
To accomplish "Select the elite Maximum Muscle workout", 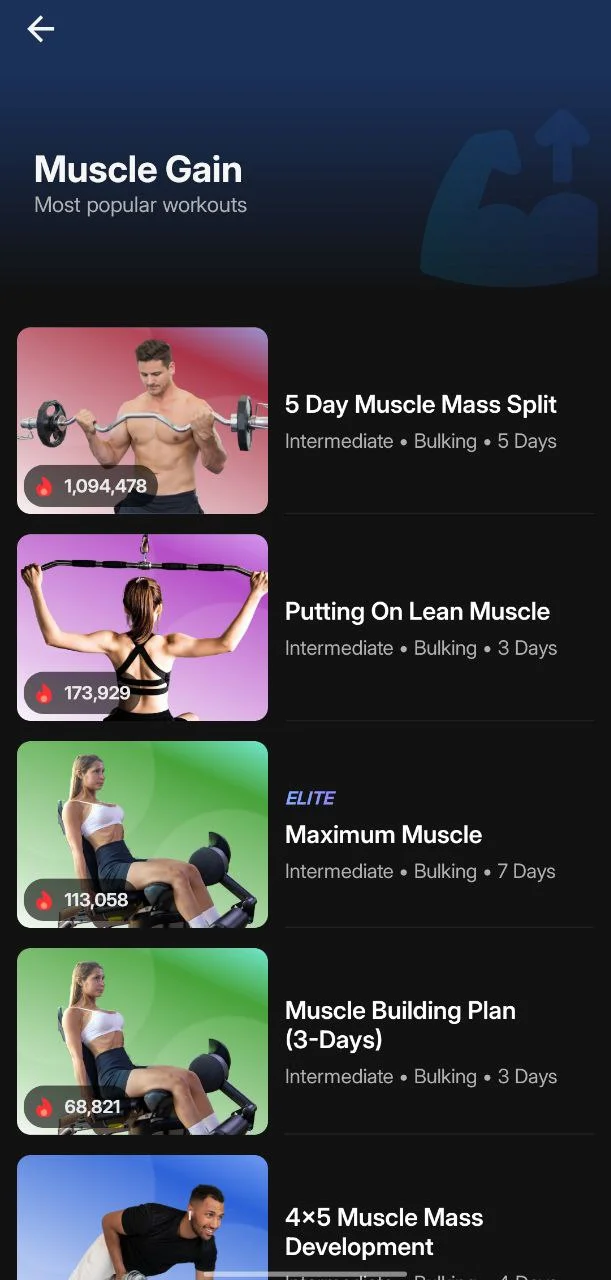I will pos(383,835).
